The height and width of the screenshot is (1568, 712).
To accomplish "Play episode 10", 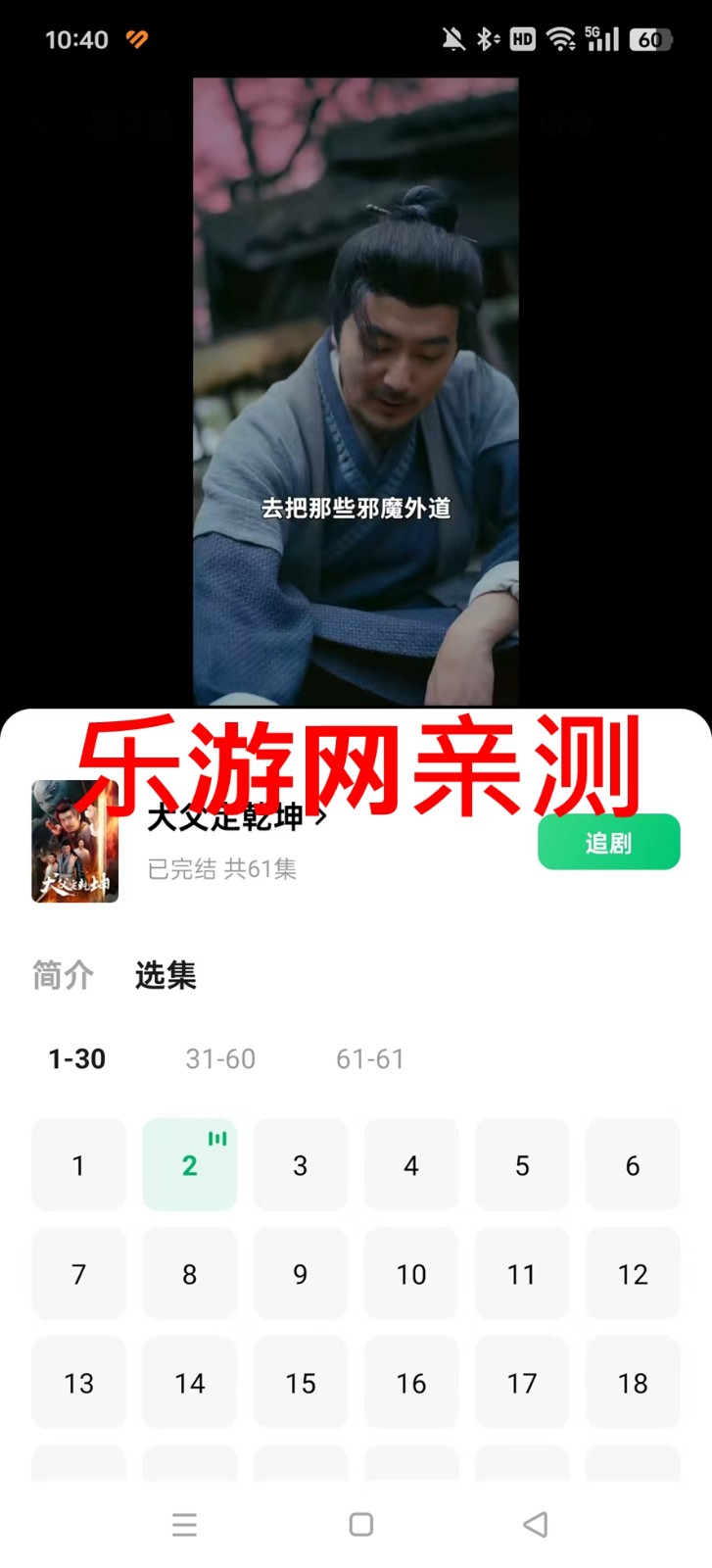I will [x=410, y=1273].
